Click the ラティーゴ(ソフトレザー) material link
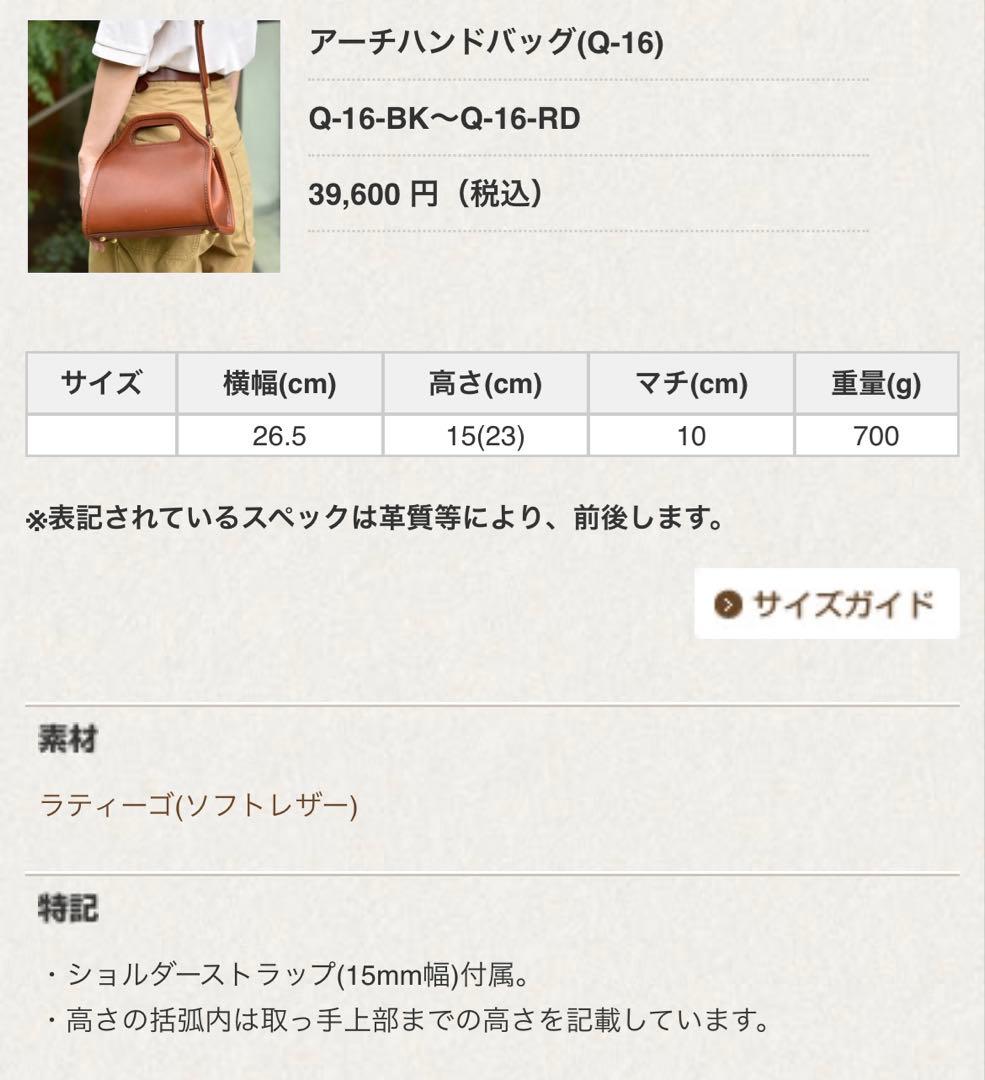 (x=194, y=802)
